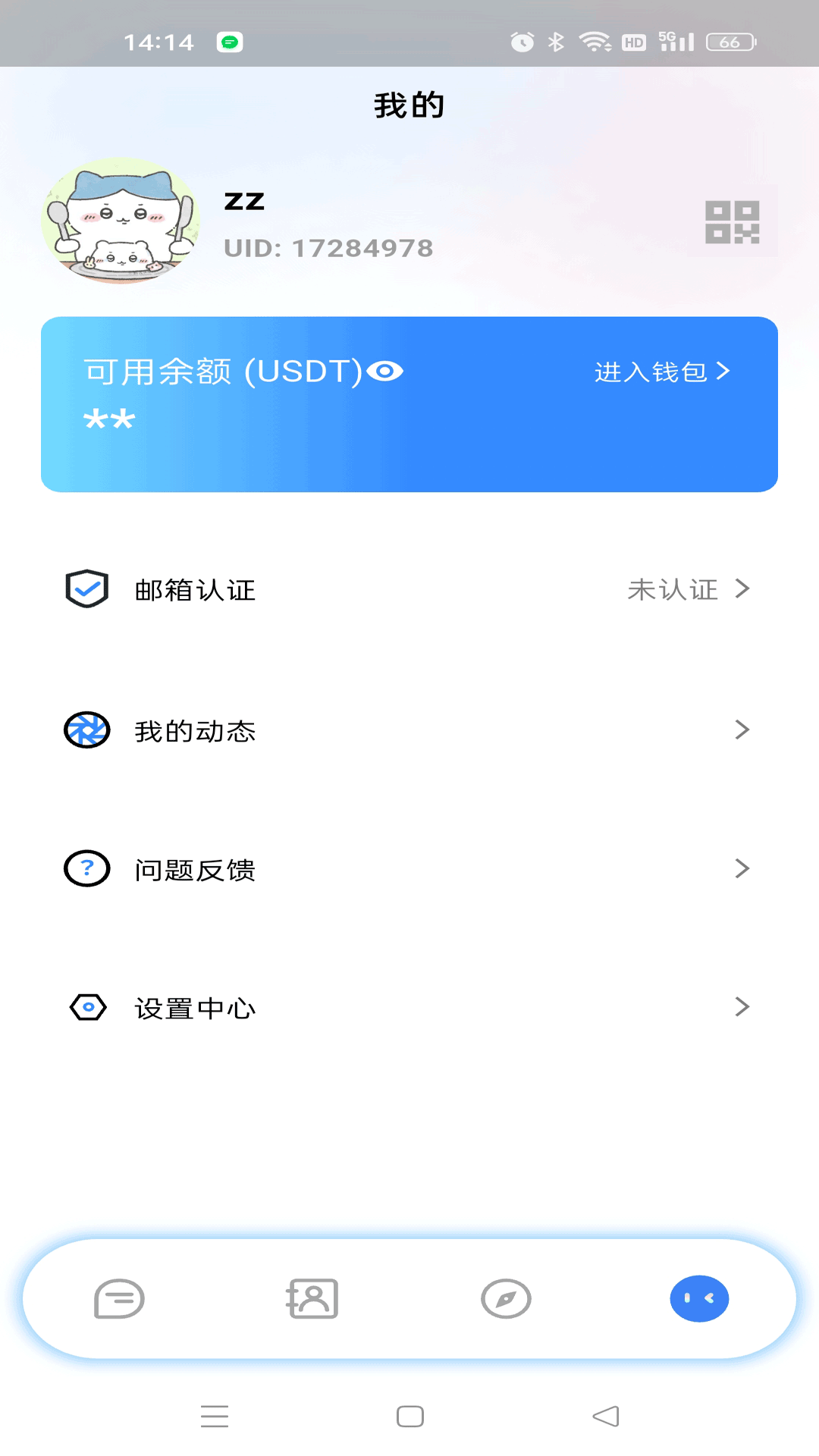This screenshot has width=819, height=1456.
Task: Open 我的动态 using the right arrow
Action: [x=741, y=730]
